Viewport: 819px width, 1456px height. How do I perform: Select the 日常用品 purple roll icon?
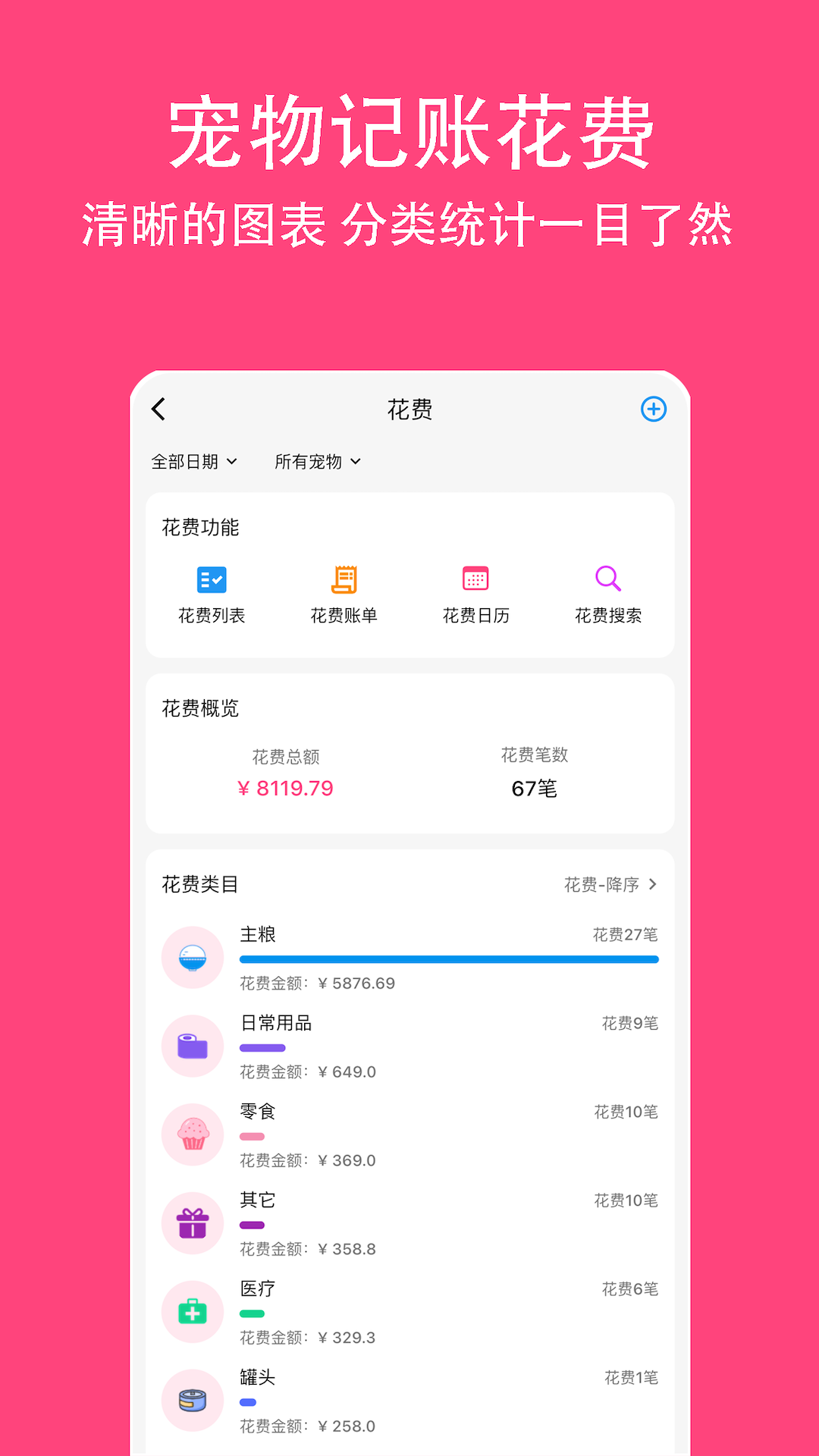pos(192,1046)
